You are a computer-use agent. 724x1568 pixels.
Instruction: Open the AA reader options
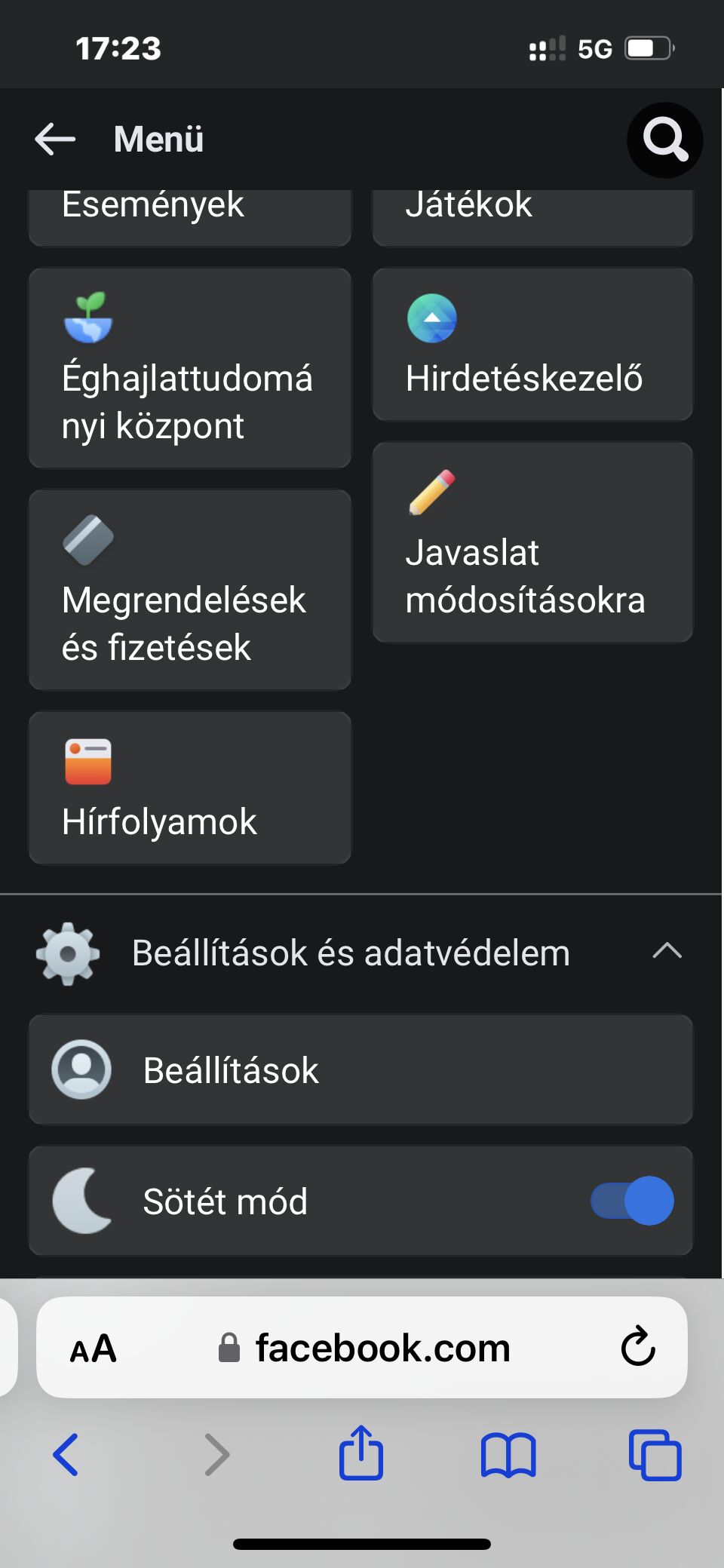click(94, 1349)
